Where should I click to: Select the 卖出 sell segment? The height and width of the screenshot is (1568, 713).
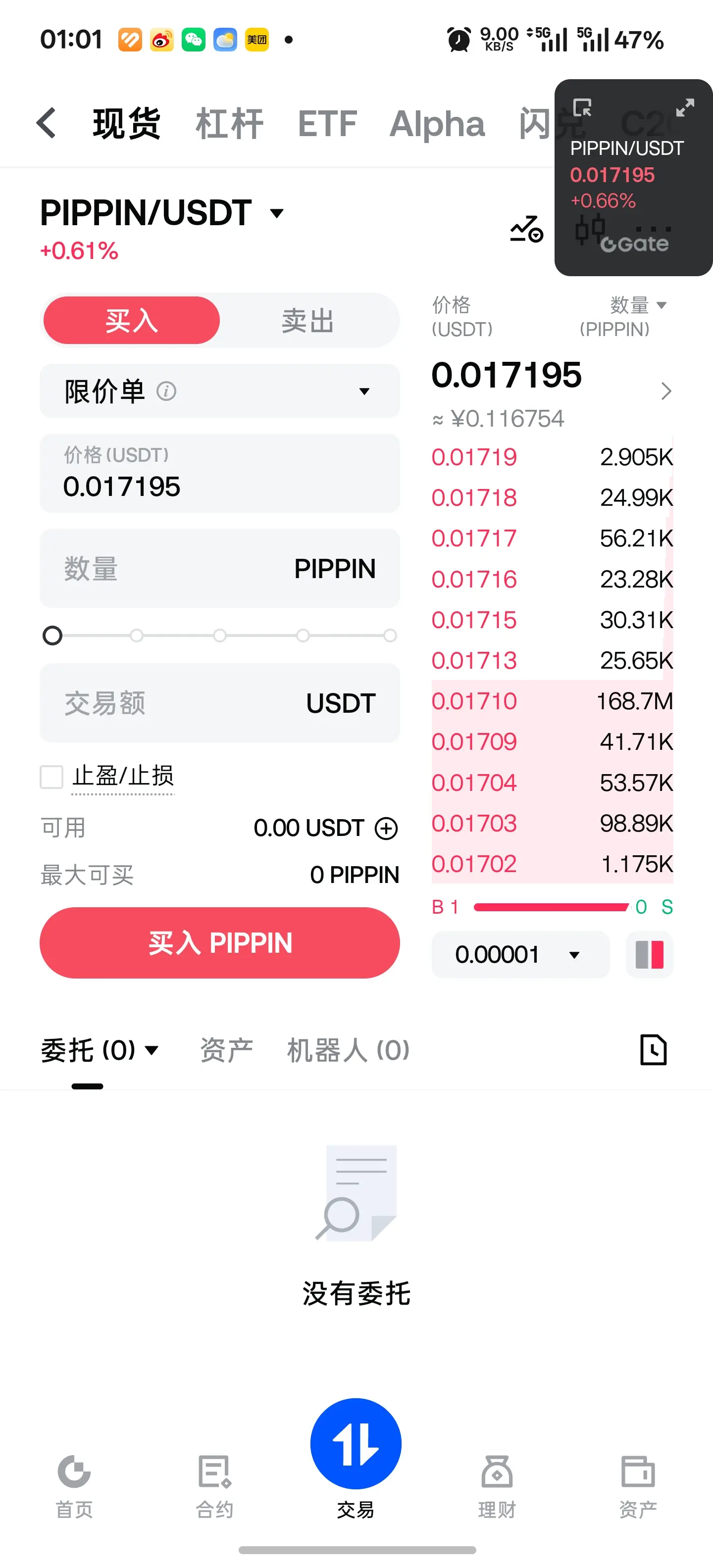click(307, 321)
